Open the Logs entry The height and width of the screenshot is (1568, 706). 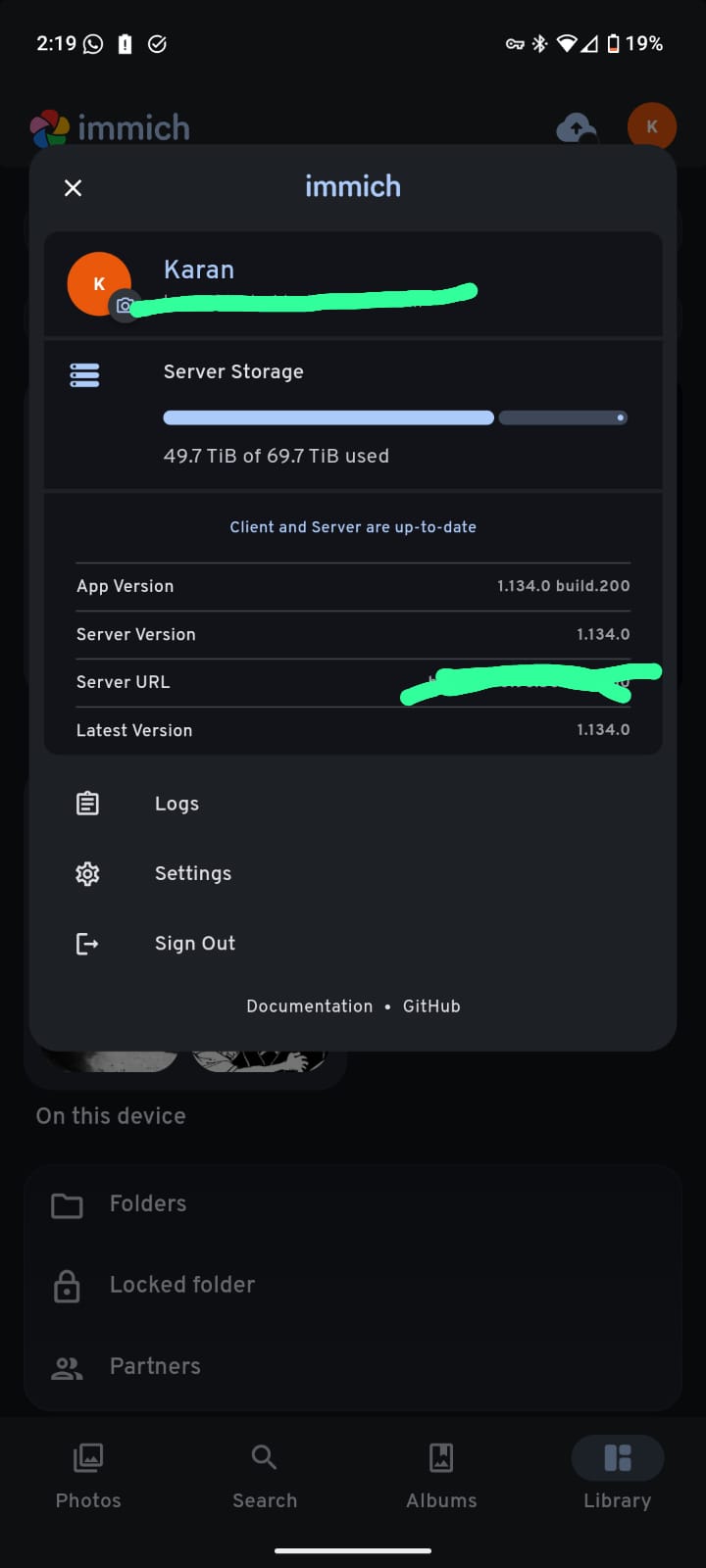(x=353, y=804)
